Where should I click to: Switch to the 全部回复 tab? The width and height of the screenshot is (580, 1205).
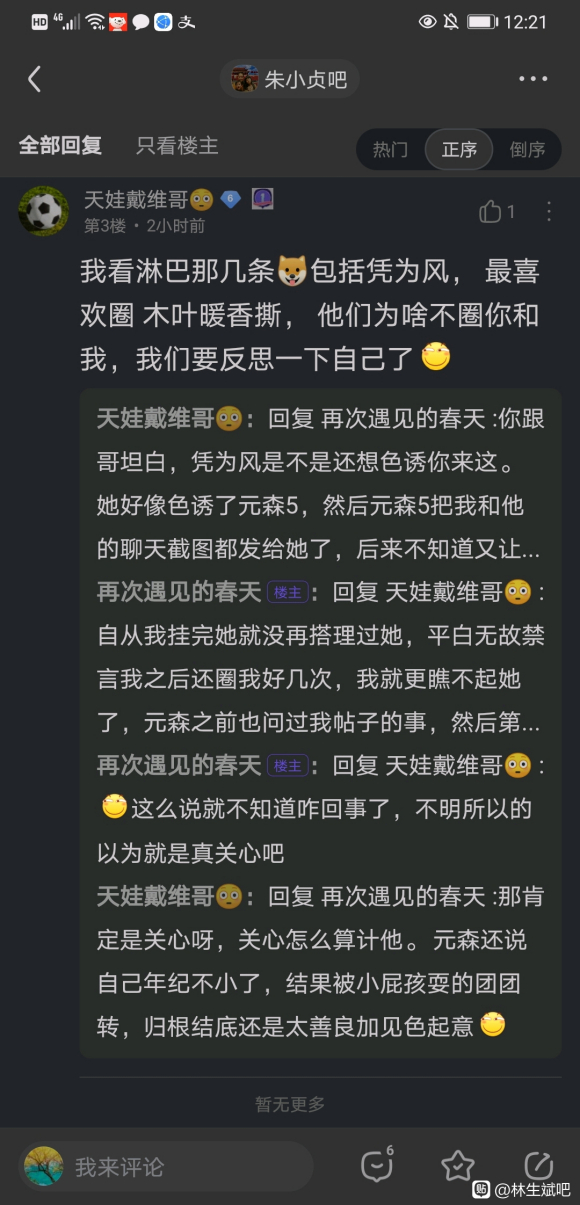click(61, 146)
